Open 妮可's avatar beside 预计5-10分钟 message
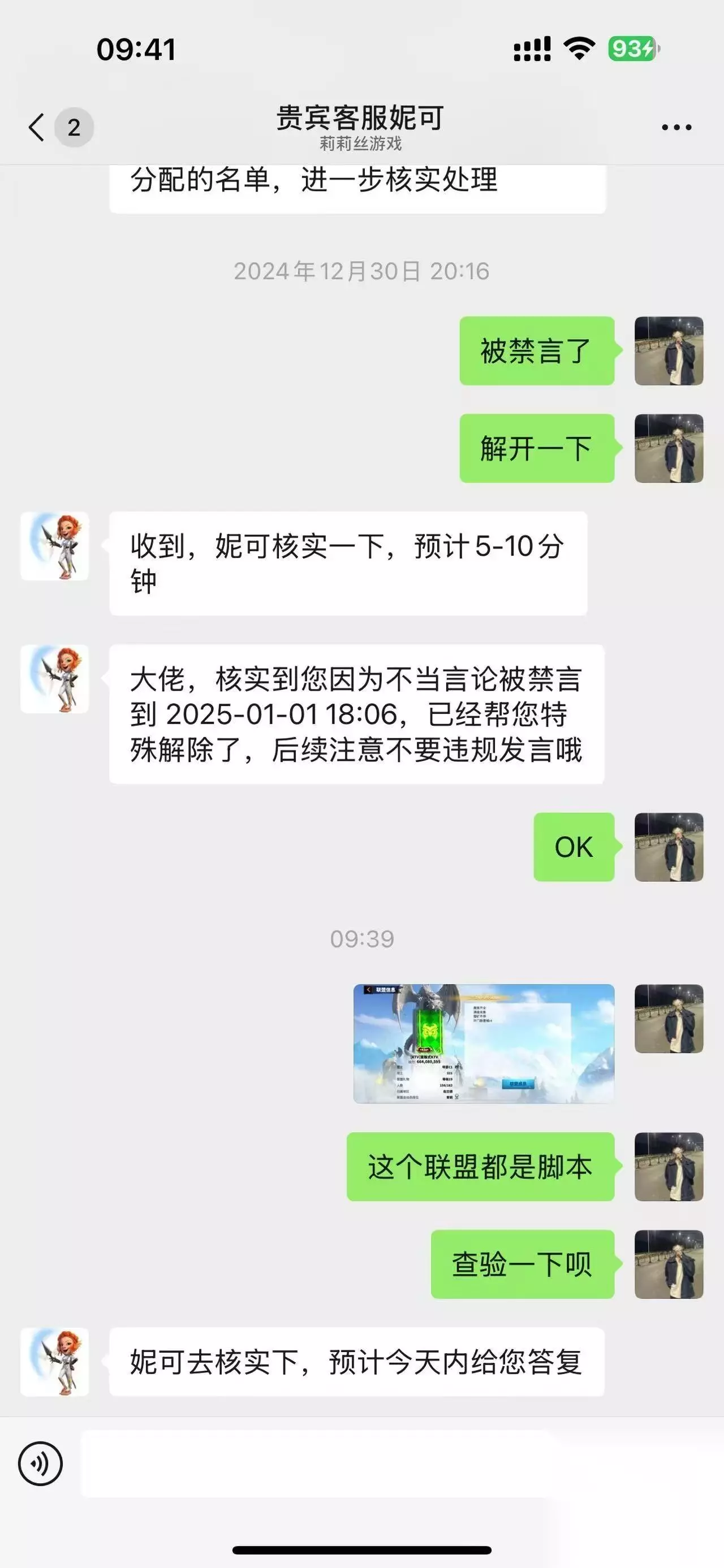724x1568 pixels. click(x=55, y=546)
